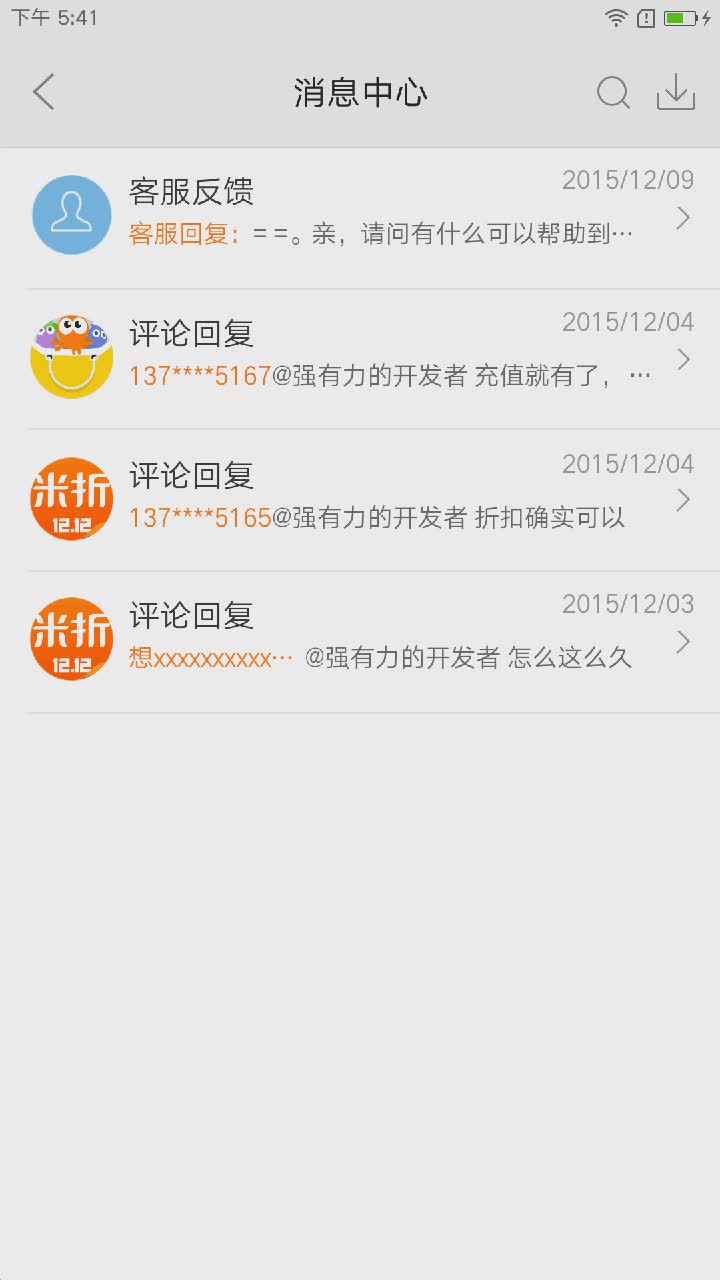Select the 消息中心 title text
Image resolution: width=720 pixels, height=1280 pixels.
360,92
